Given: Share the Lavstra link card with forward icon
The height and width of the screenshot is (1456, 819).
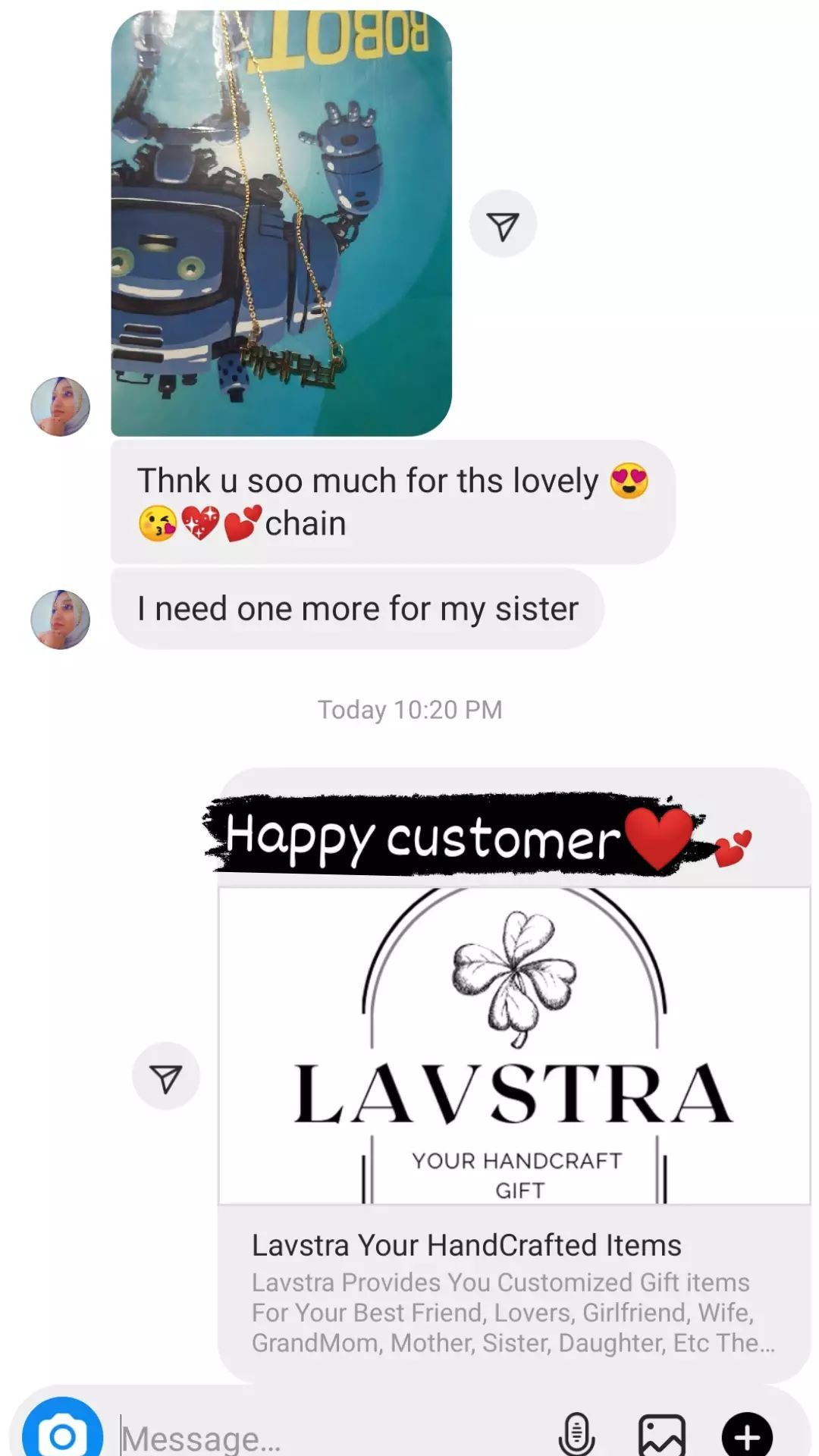Looking at the screenshot, I should click(x=166, y=1076).
